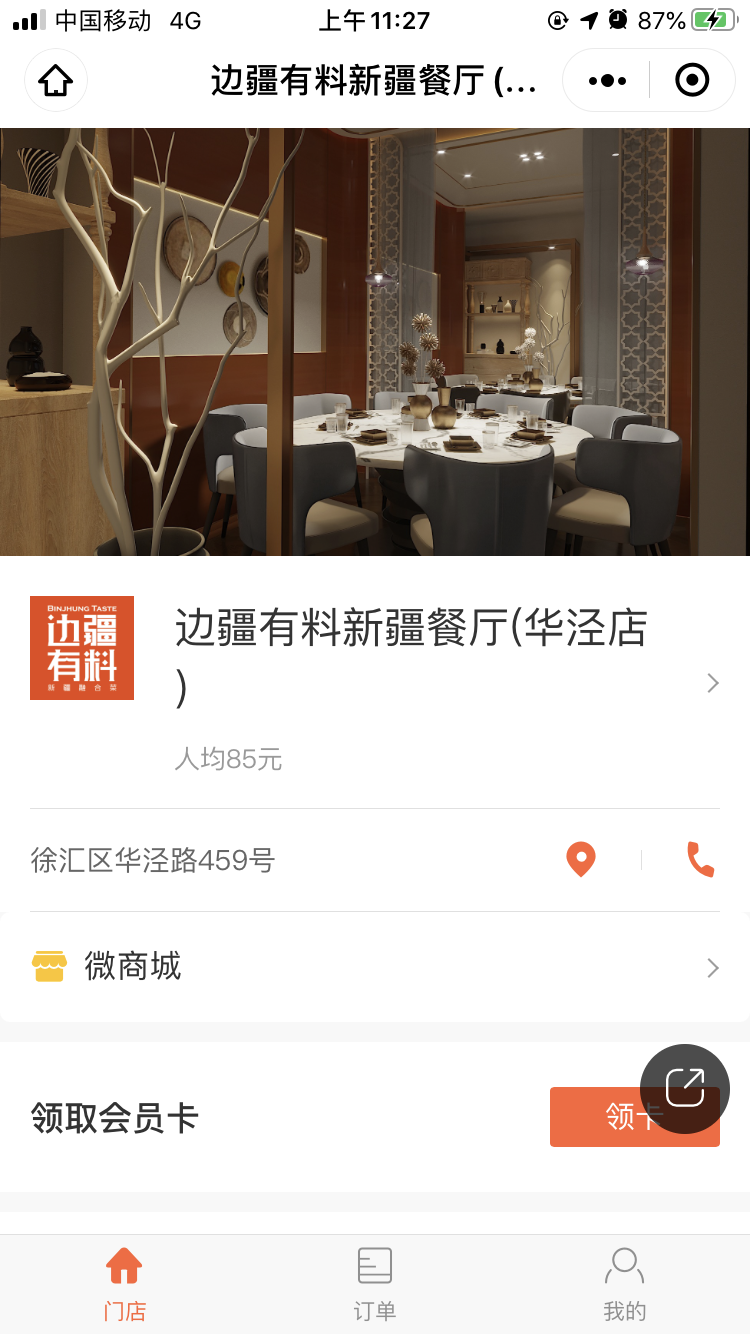Call the restaurant via phone icon
Viewport: 750px width, 1334px height.
(700, 860)
